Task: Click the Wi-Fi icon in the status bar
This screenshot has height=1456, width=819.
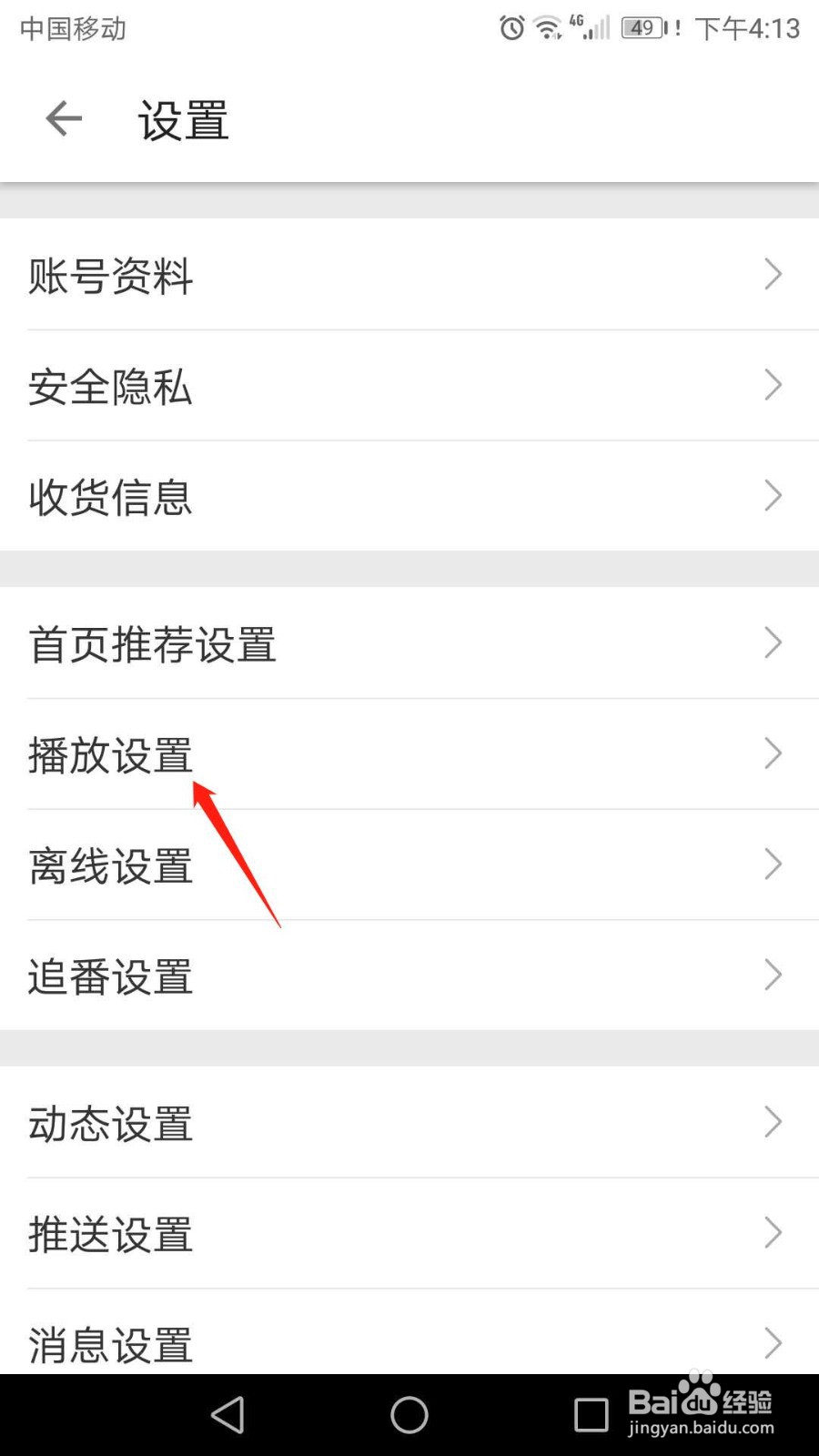Action: click(x=546, y=29)
